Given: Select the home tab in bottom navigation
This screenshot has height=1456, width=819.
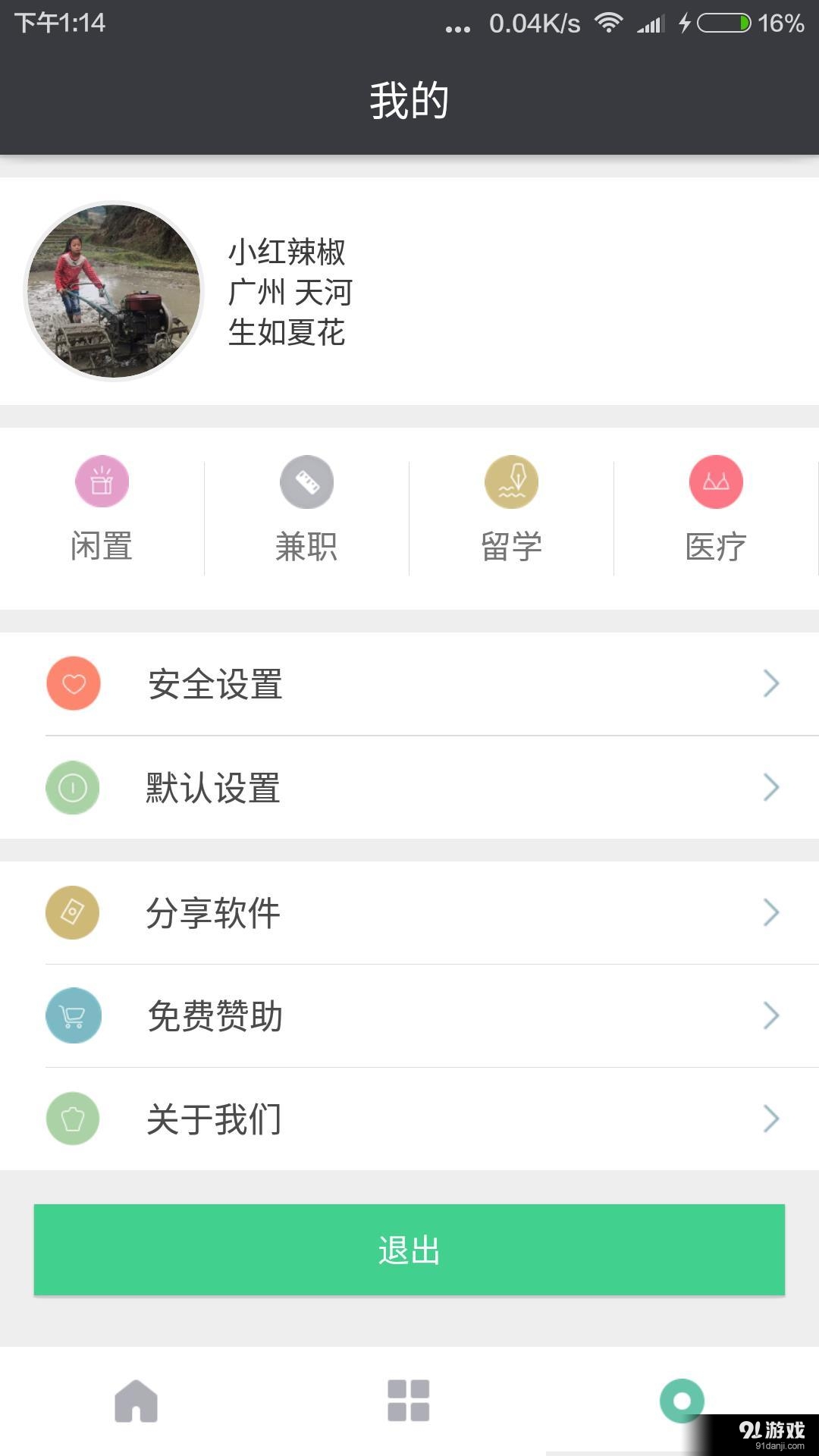Looking at the screenshot, I should coord(136,1401).
